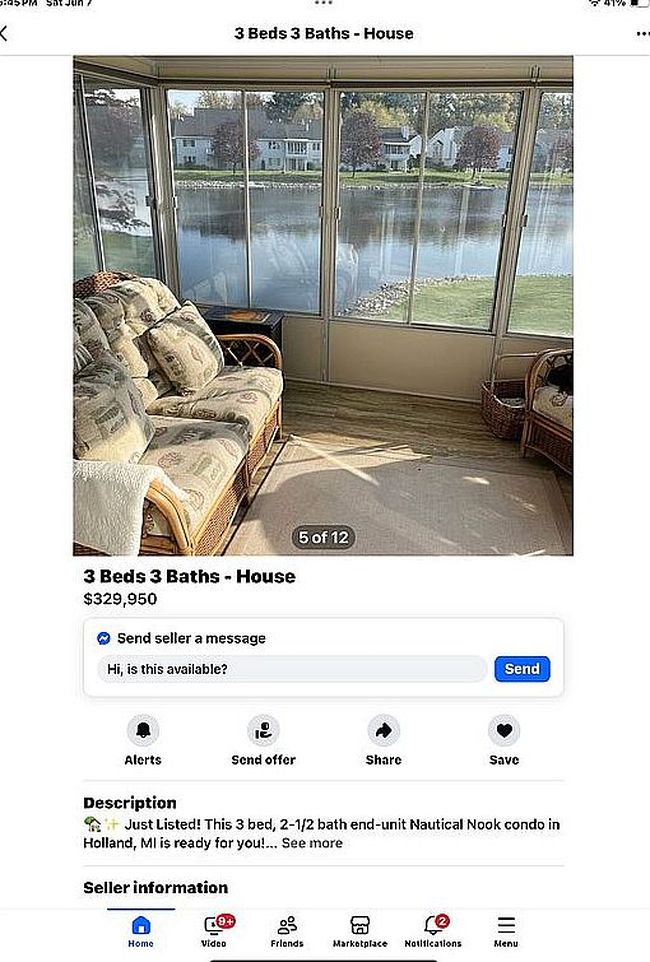Open the Marketplace tab

click(x=360, y=930)
